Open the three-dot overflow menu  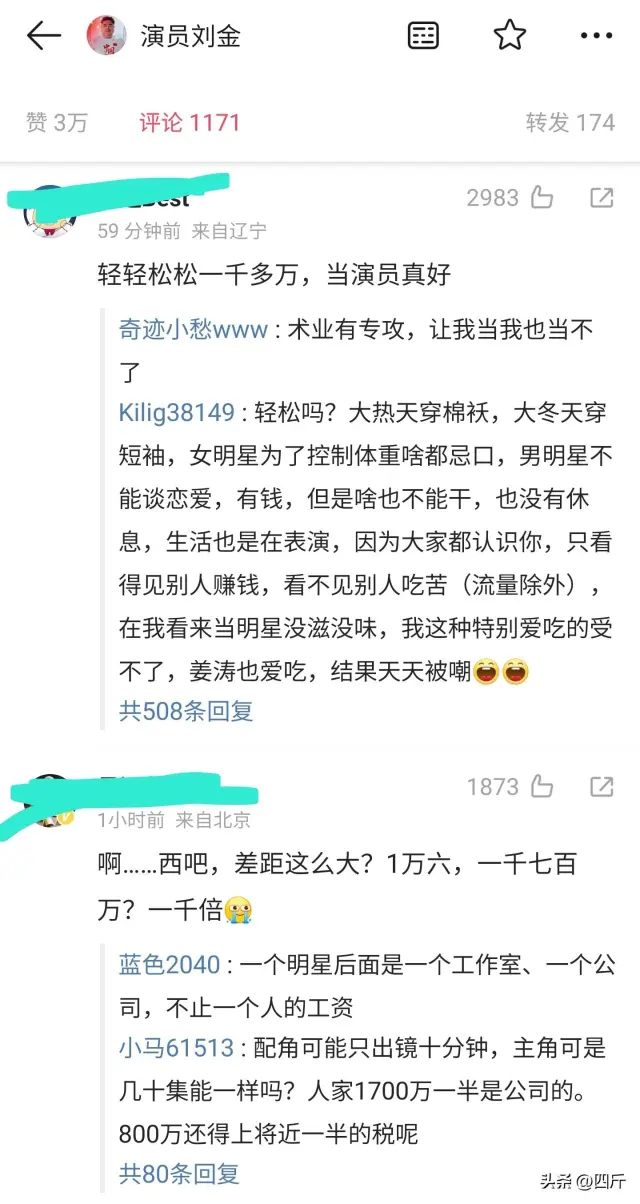click(596, 36)
